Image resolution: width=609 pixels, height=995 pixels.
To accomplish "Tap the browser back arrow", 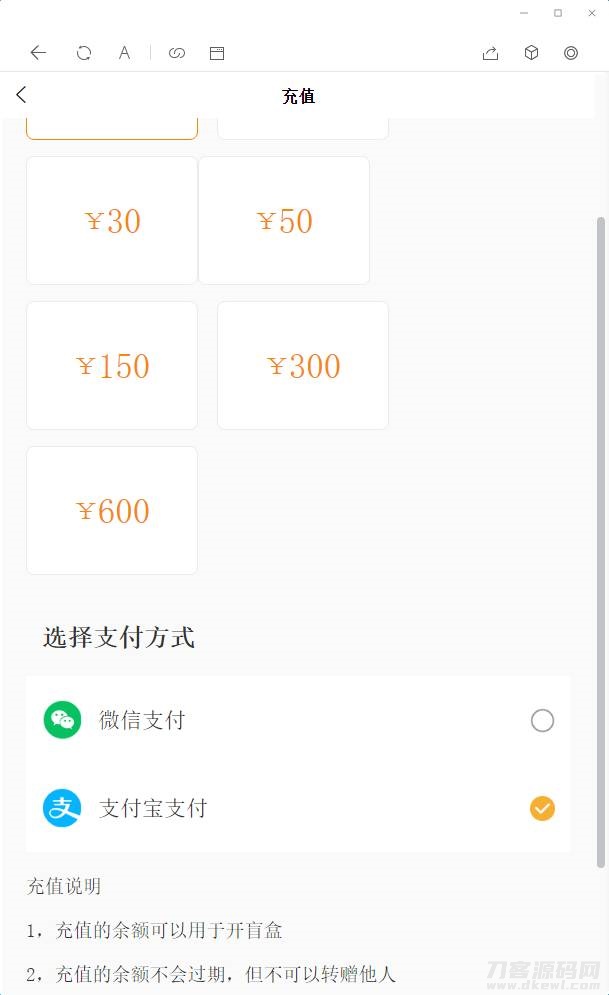I will [39, 53].
